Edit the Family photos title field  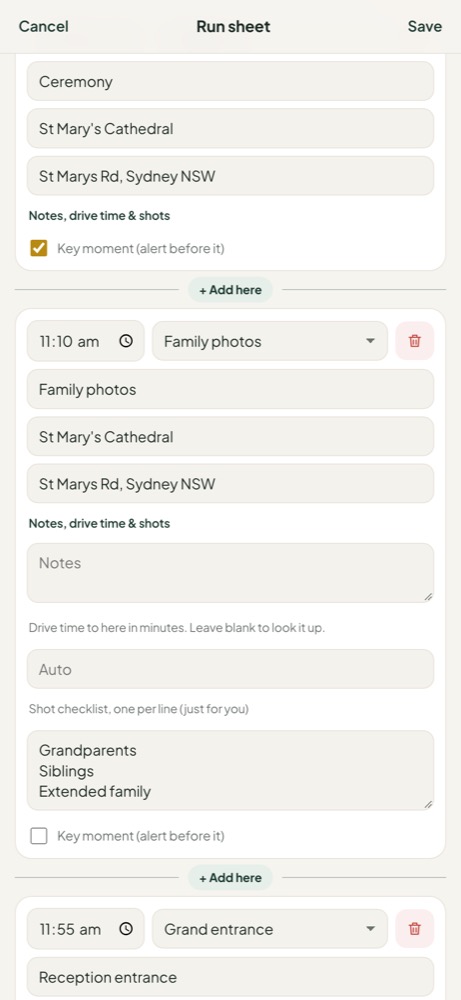(230, 389)
